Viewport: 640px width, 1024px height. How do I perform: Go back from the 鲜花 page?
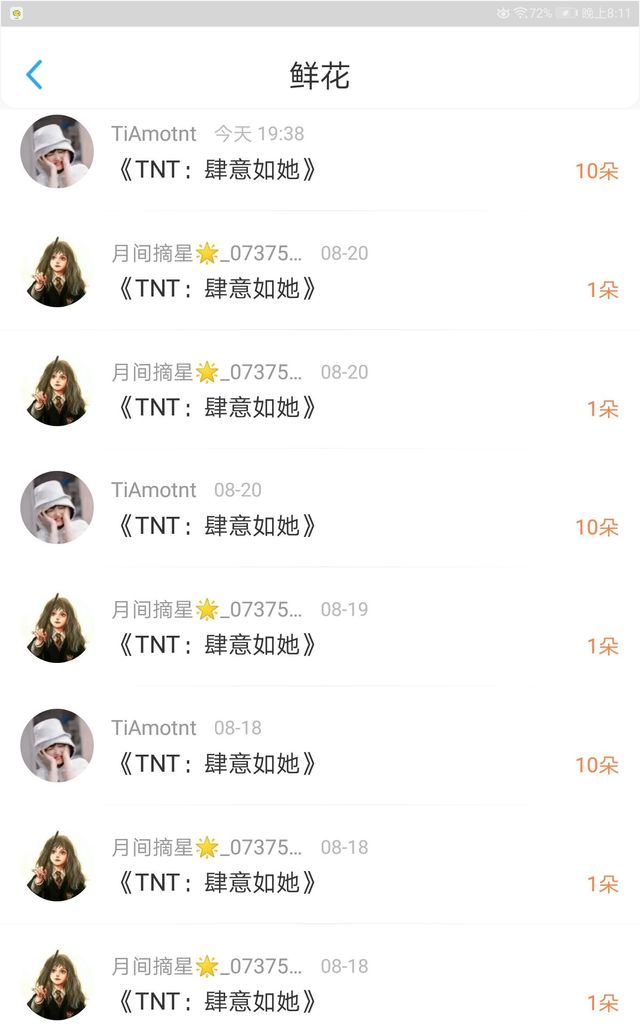[34, 75]
